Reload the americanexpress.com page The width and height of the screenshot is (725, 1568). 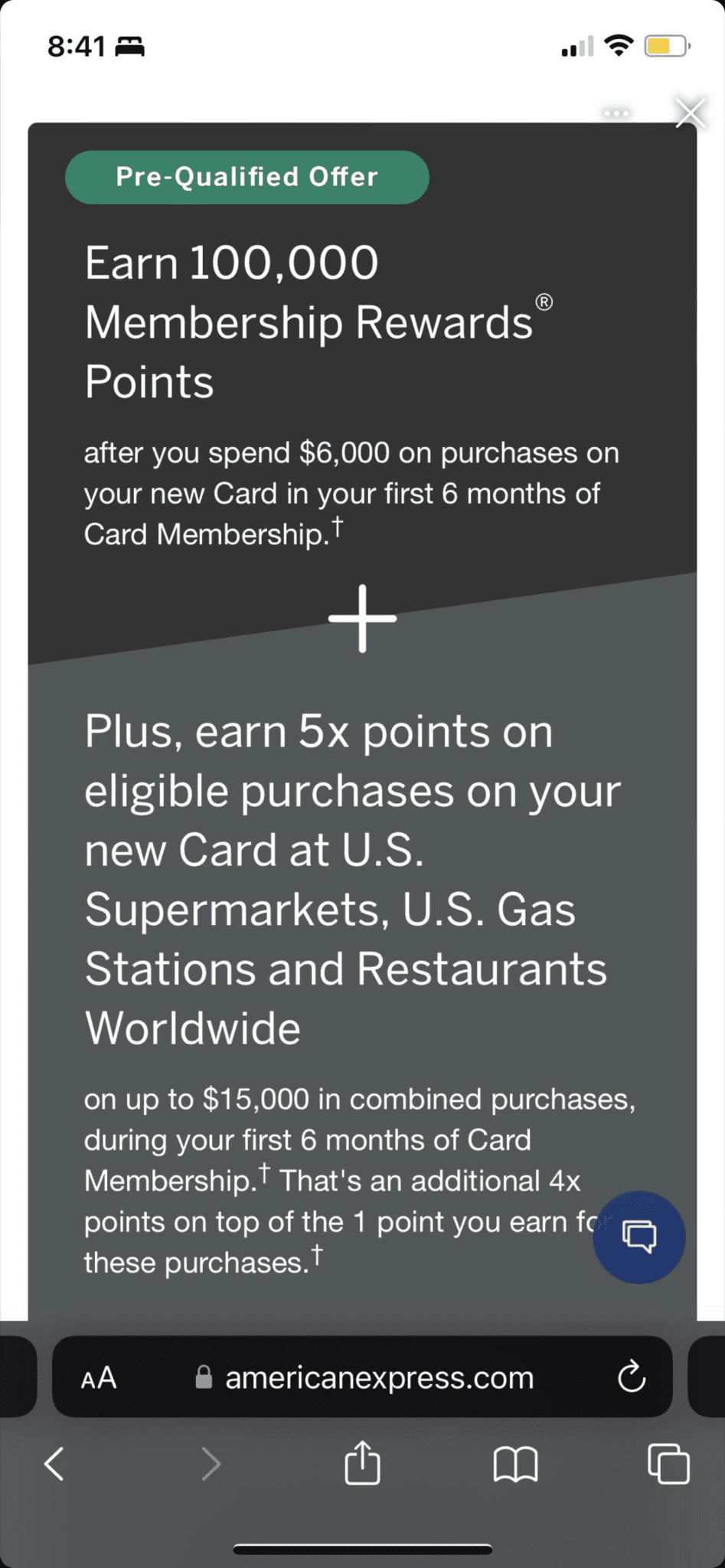pyautogui.click(x=631, y=1377)
